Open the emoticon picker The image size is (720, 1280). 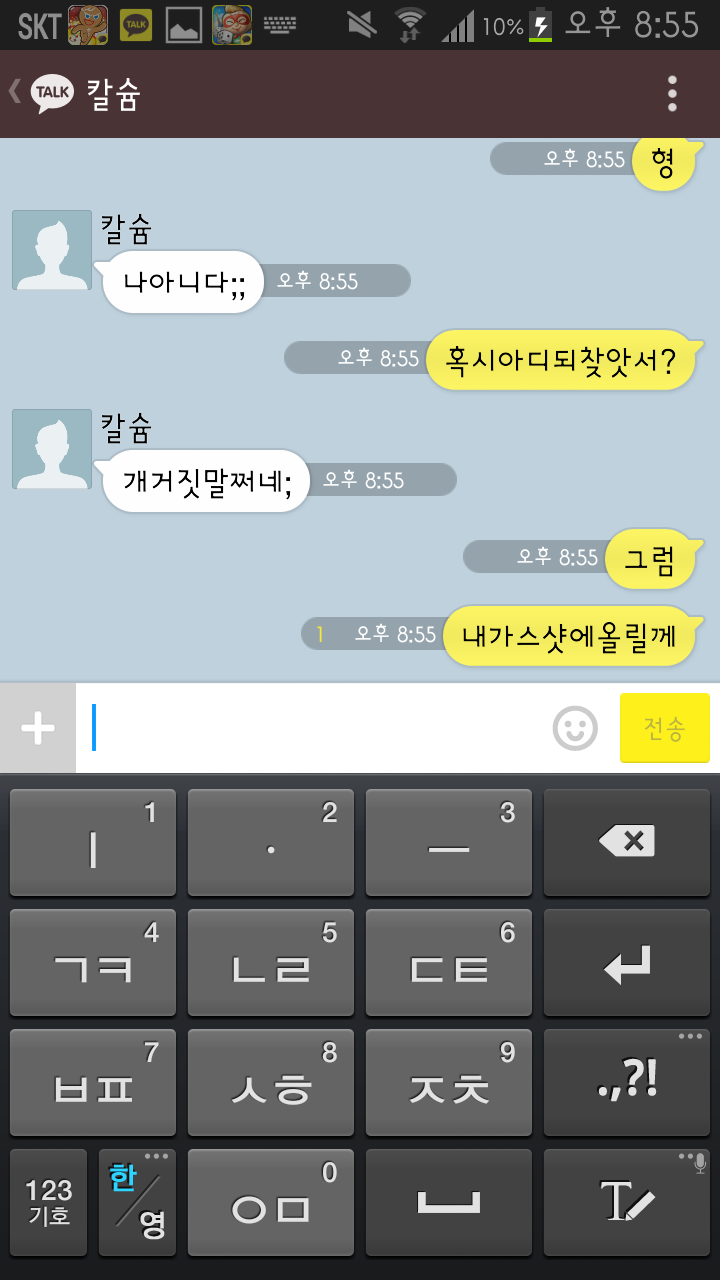tap(575, 728)
